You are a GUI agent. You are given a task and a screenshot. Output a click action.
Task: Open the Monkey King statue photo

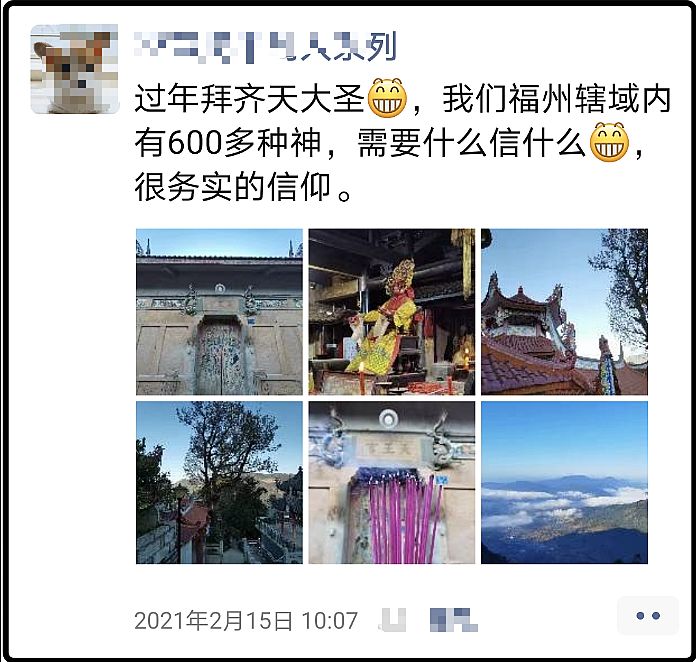(x=391, y=312)
